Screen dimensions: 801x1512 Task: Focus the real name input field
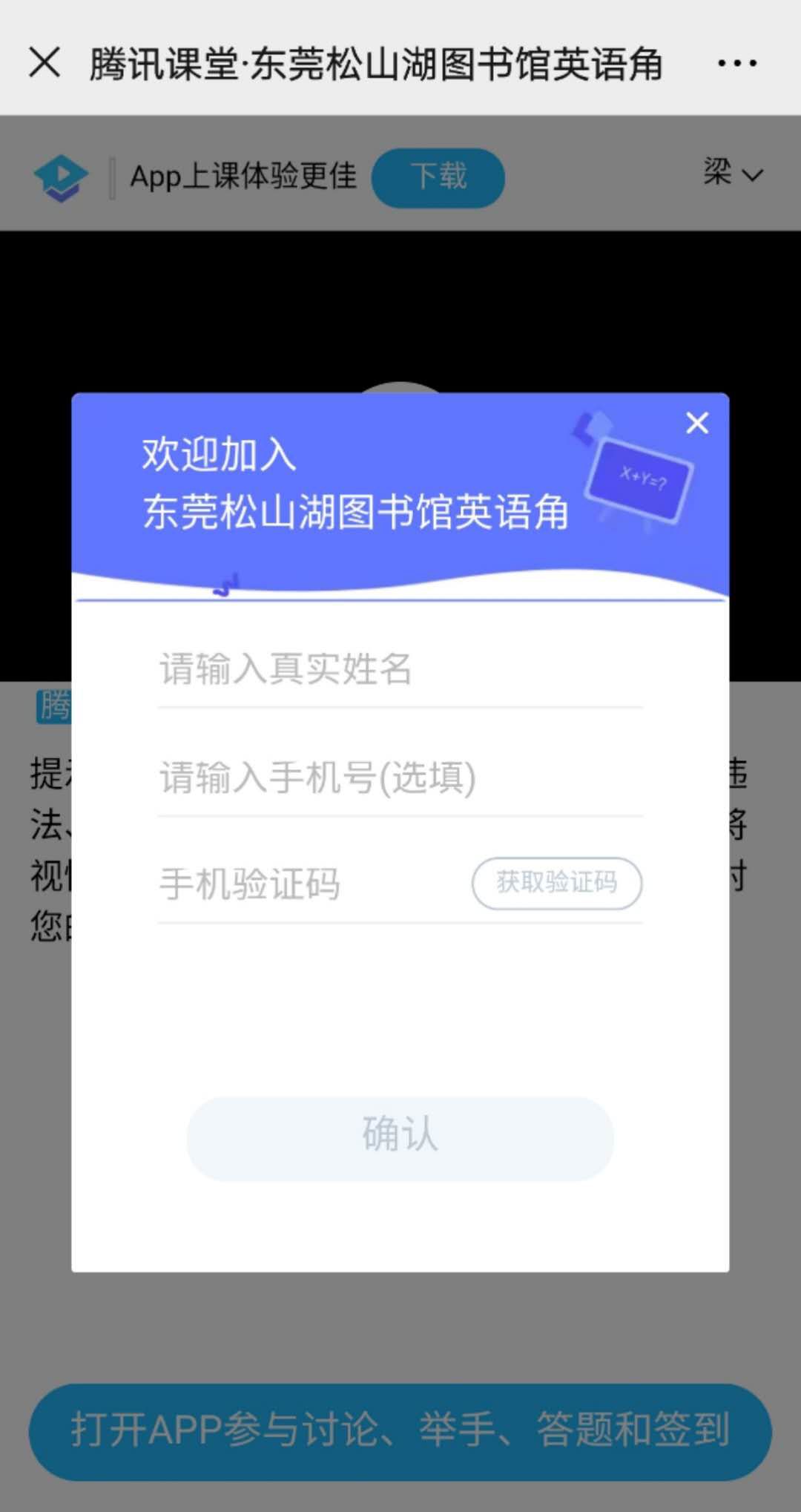(399, 669)
